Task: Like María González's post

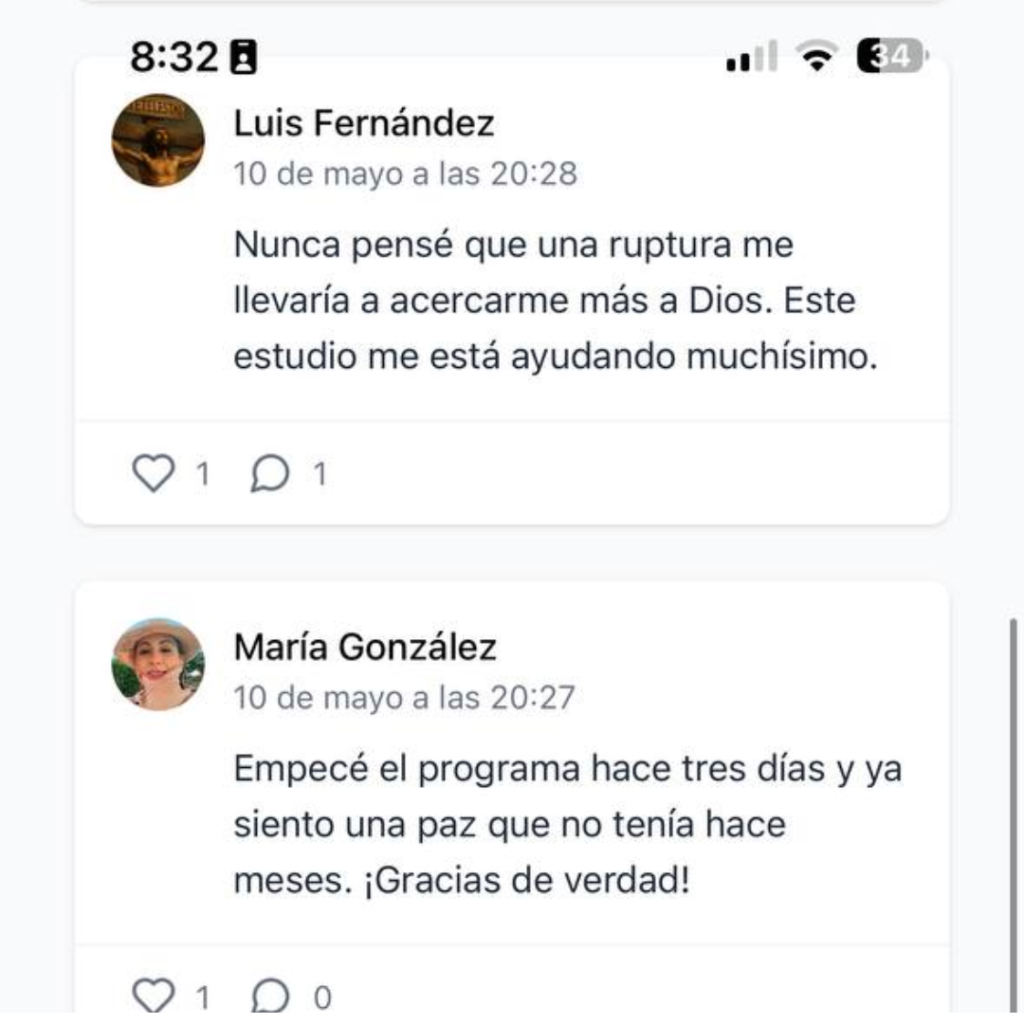Action: (x=153, y=996)
